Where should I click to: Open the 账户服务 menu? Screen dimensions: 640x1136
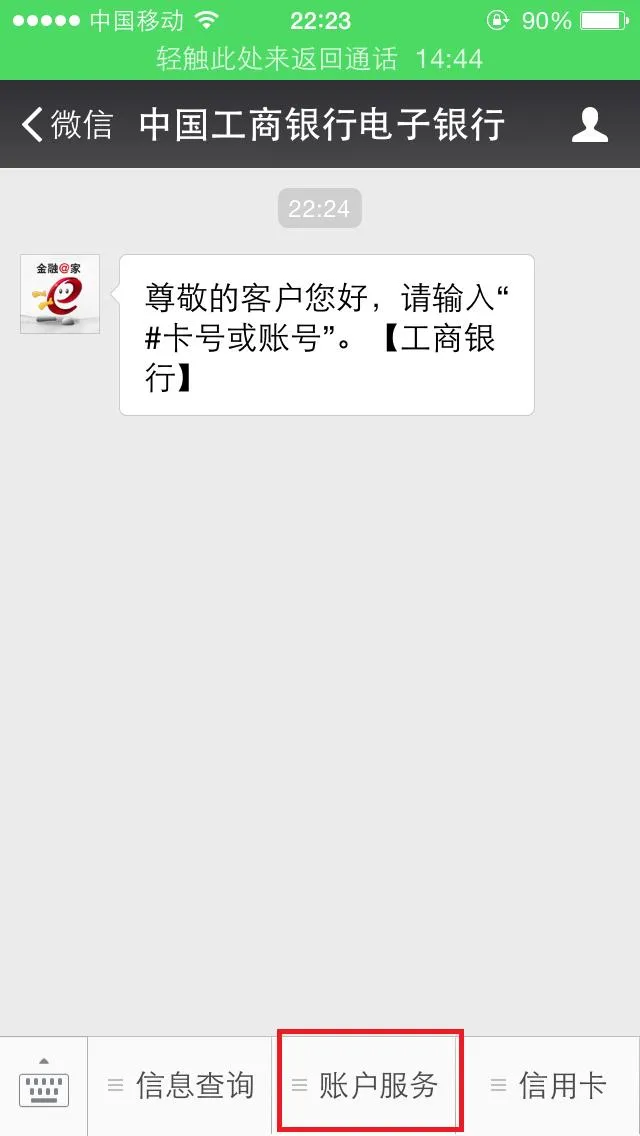click(x=368, y=1086)
